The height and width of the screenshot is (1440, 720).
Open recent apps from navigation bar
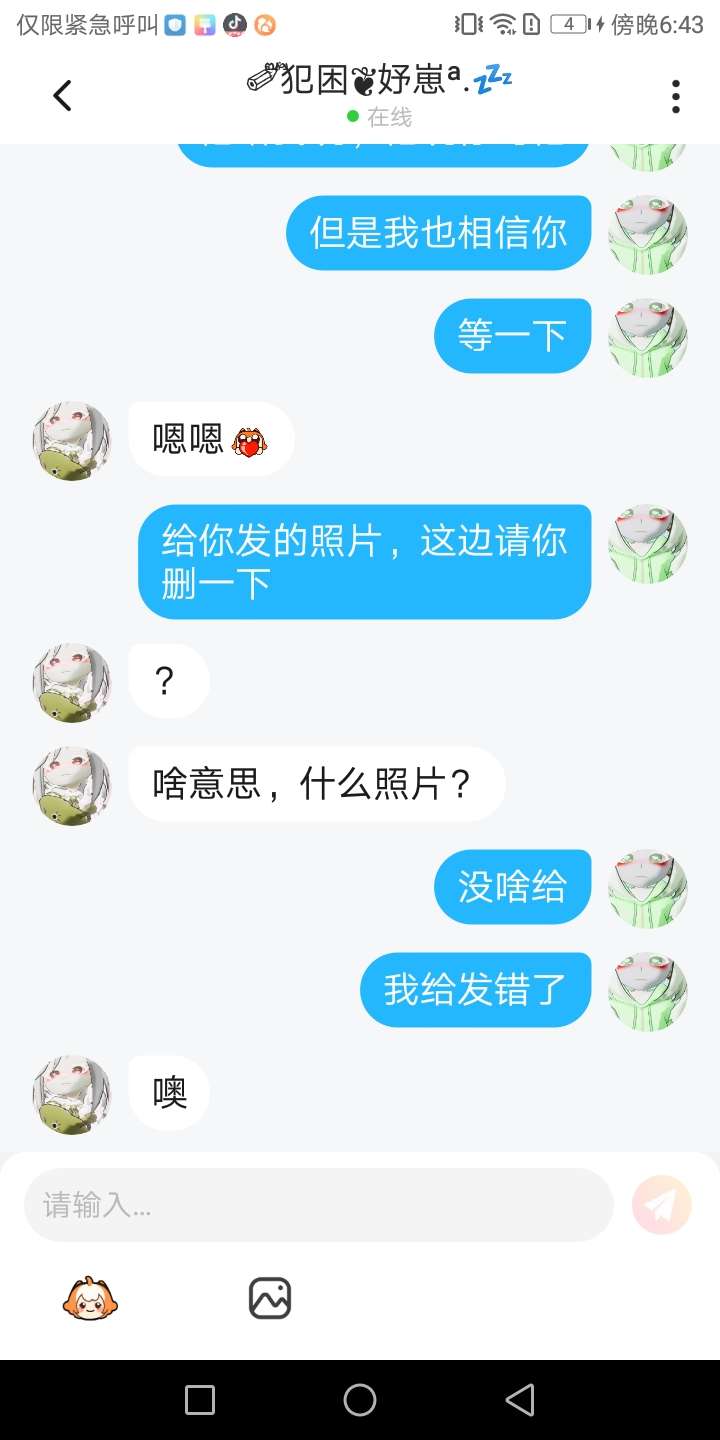click(x=200, y=1400)
